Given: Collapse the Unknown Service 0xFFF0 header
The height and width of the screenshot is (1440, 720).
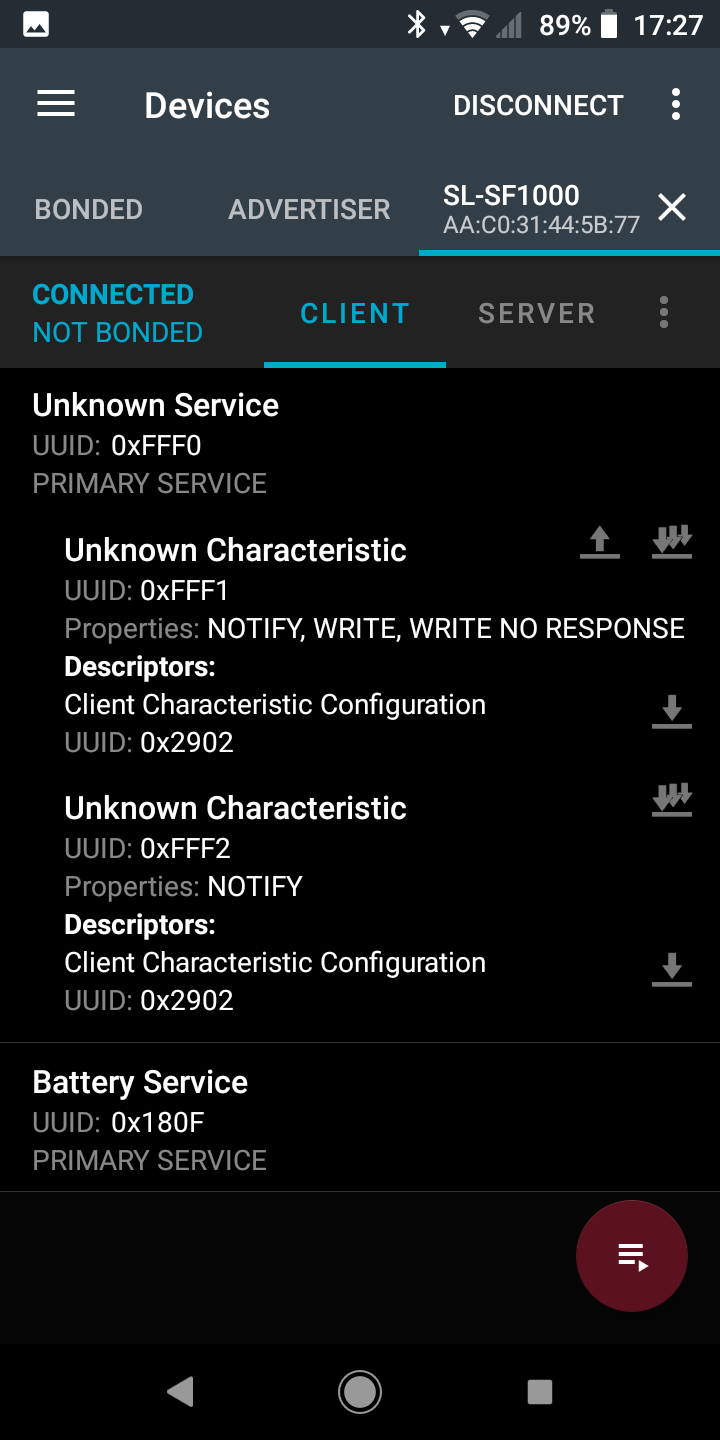Looking at the screenshot, I should point(360,443).
